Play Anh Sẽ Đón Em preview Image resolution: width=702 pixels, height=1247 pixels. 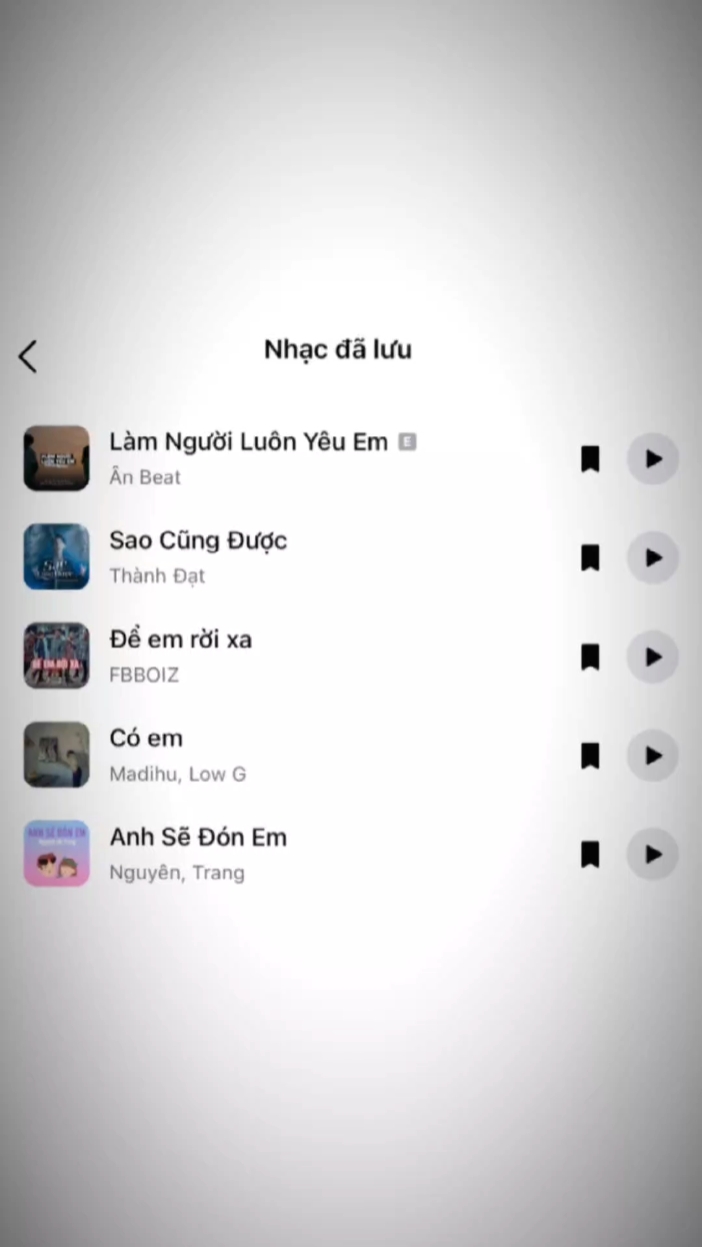653,855
